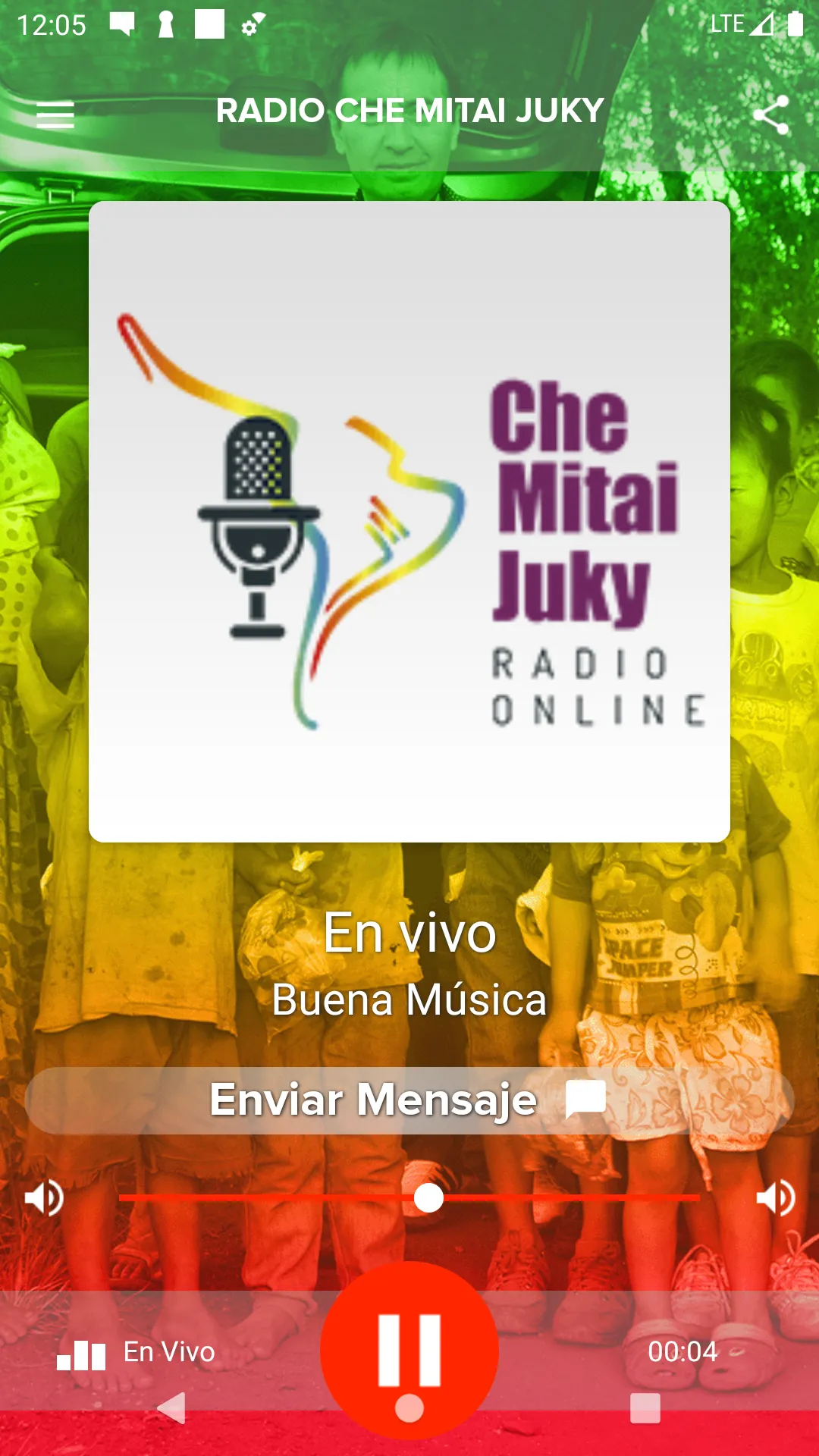
Task: Share the radio station
Action: pyautogui.click(x=771, y=115)
